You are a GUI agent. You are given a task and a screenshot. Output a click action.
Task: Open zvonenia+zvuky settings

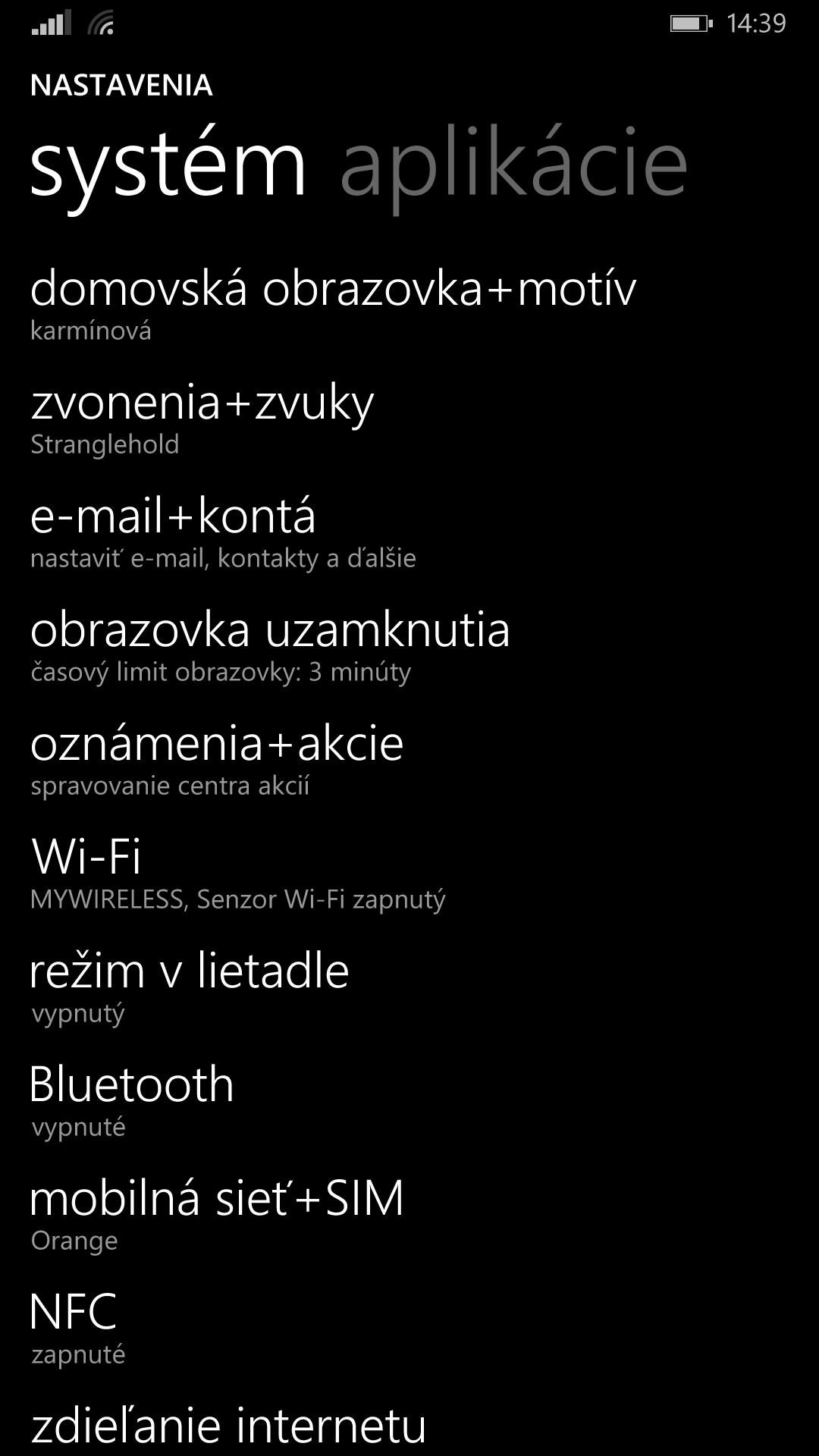pyautogui.click(x=409, y=416)
